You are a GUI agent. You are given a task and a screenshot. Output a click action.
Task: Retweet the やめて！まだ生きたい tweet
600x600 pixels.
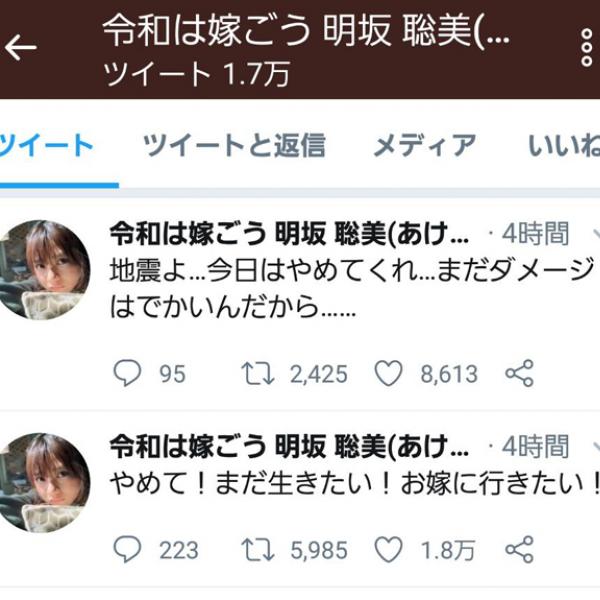257,549
